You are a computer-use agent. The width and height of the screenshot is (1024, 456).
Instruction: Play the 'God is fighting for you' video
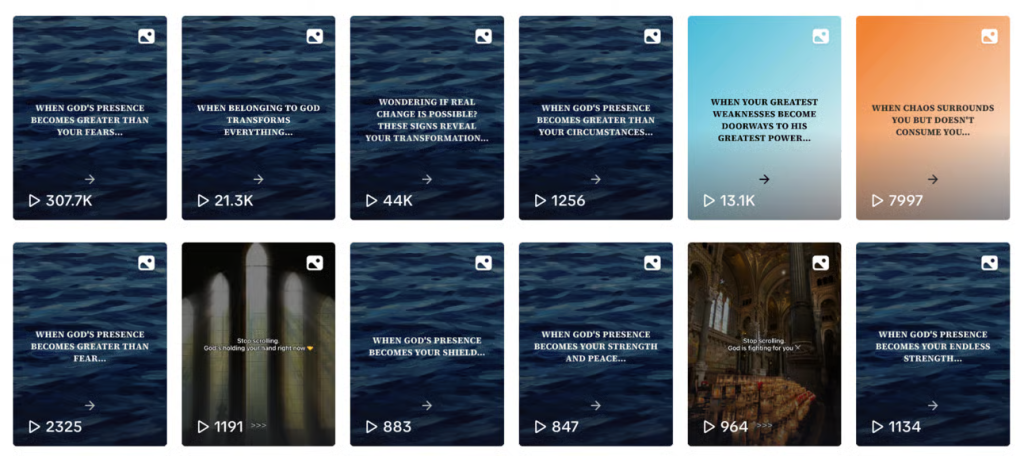pos(764,344)
